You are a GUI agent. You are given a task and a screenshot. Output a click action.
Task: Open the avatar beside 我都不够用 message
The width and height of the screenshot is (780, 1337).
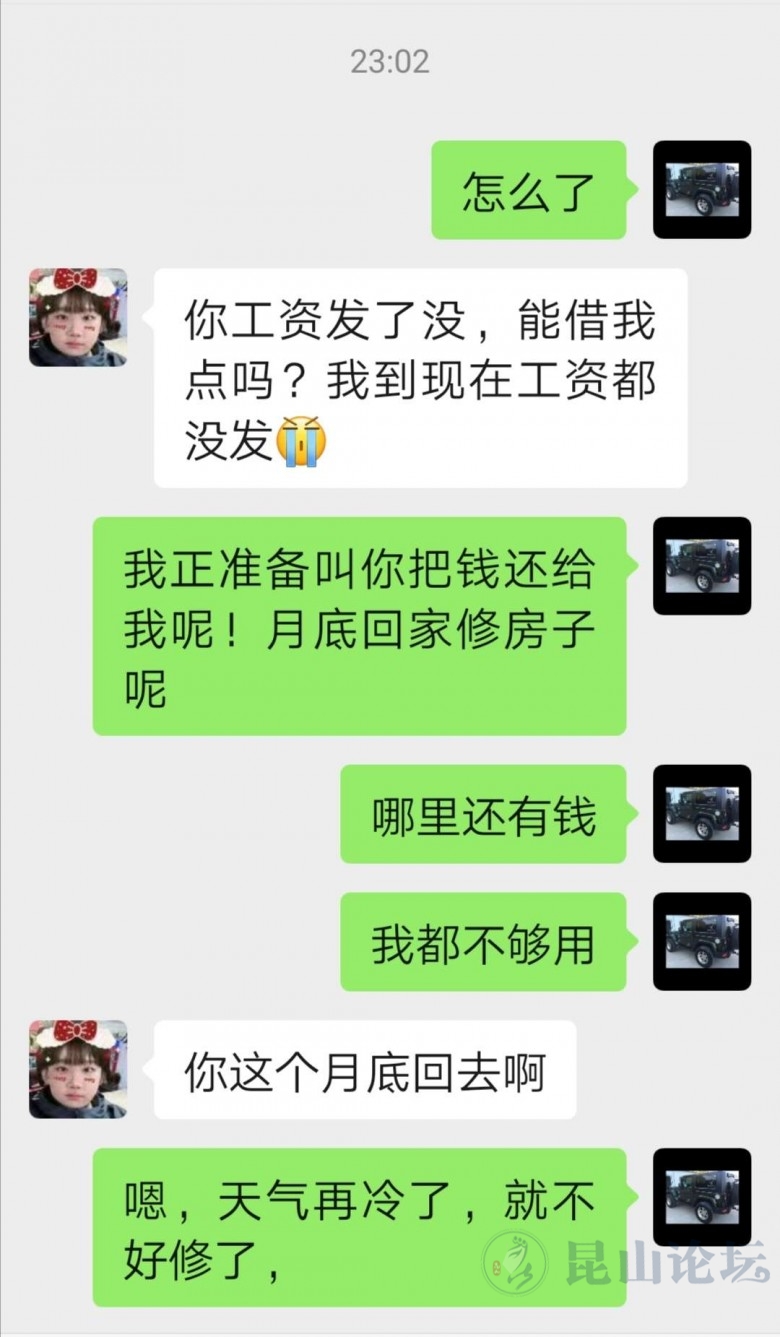click(702, 941)
